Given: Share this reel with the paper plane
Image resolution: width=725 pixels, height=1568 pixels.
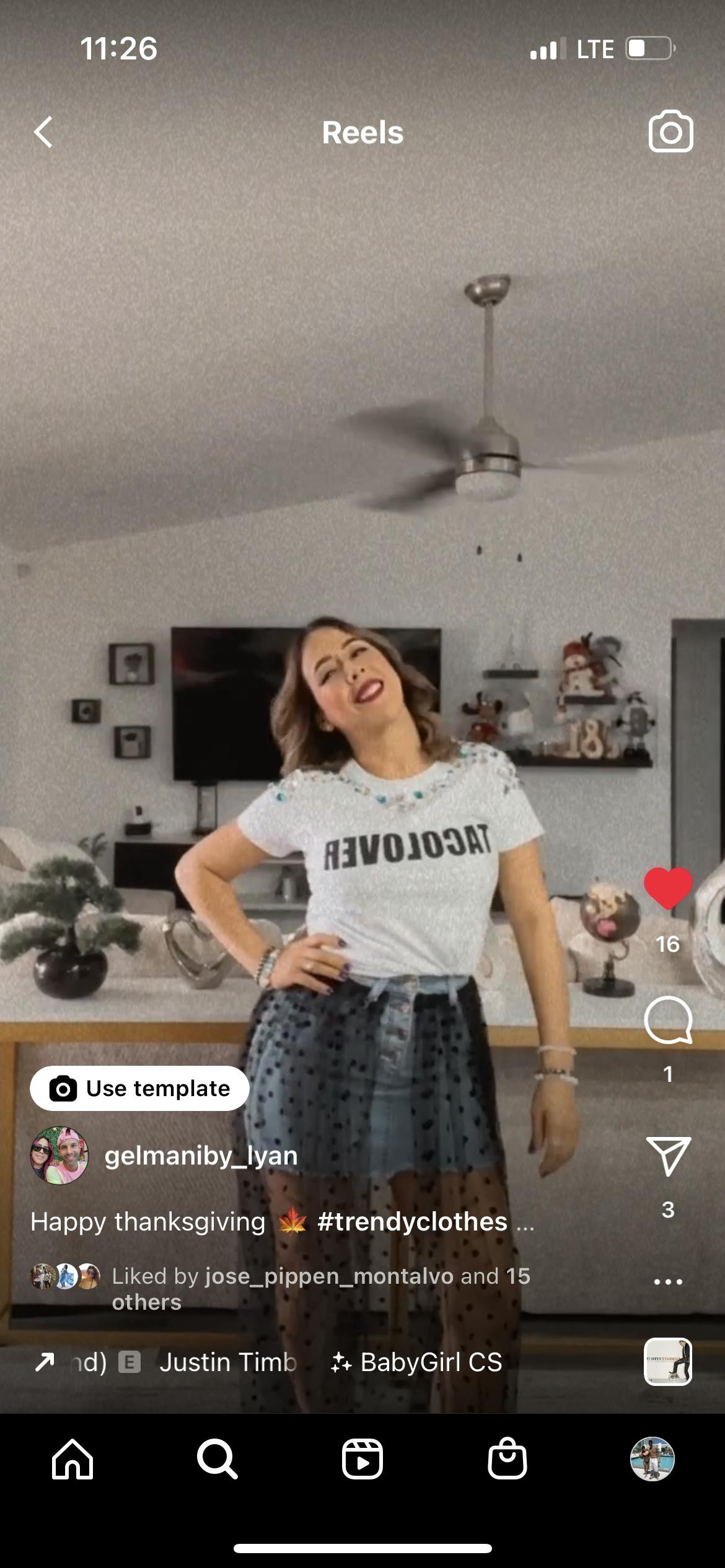Looking at the screenshot, I should [668, 1156].
